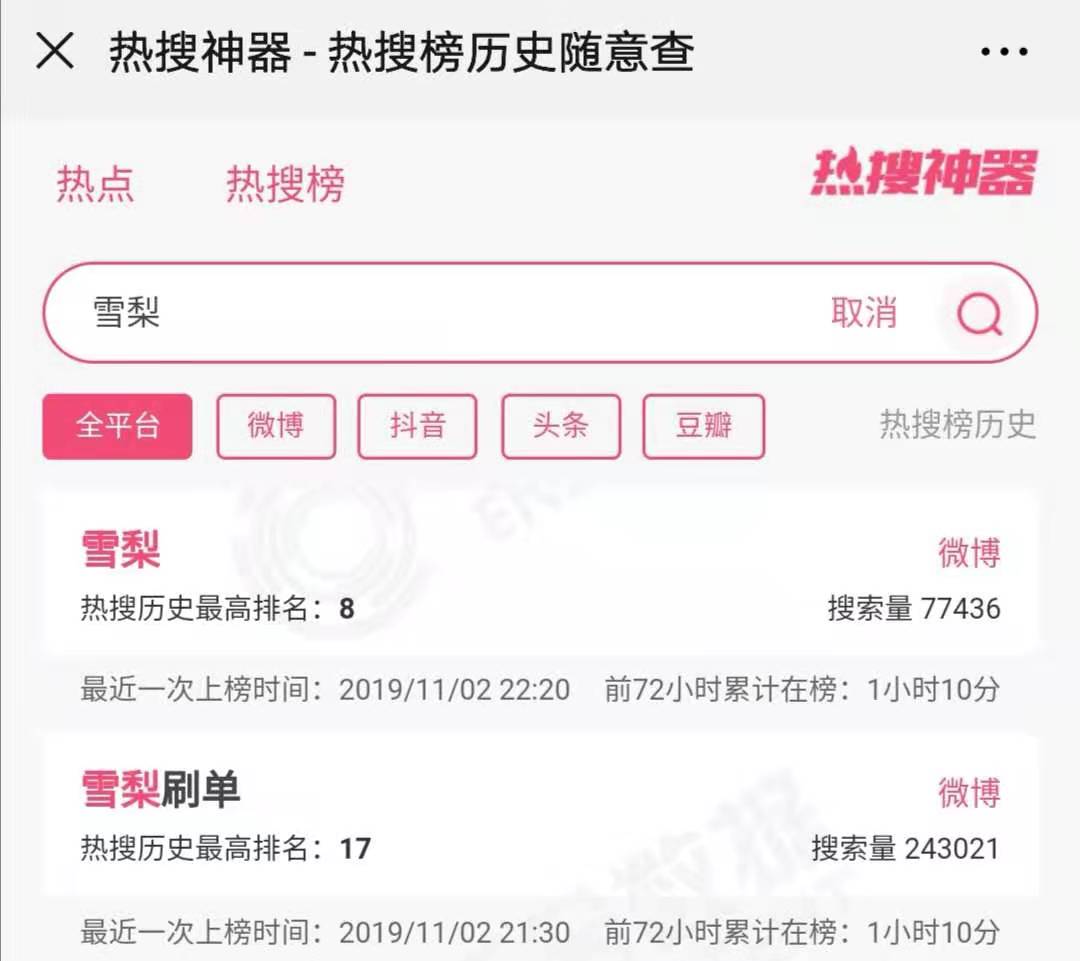Close the 热搜神器 page
The image size is (1080, 961).
coord(55,52)
